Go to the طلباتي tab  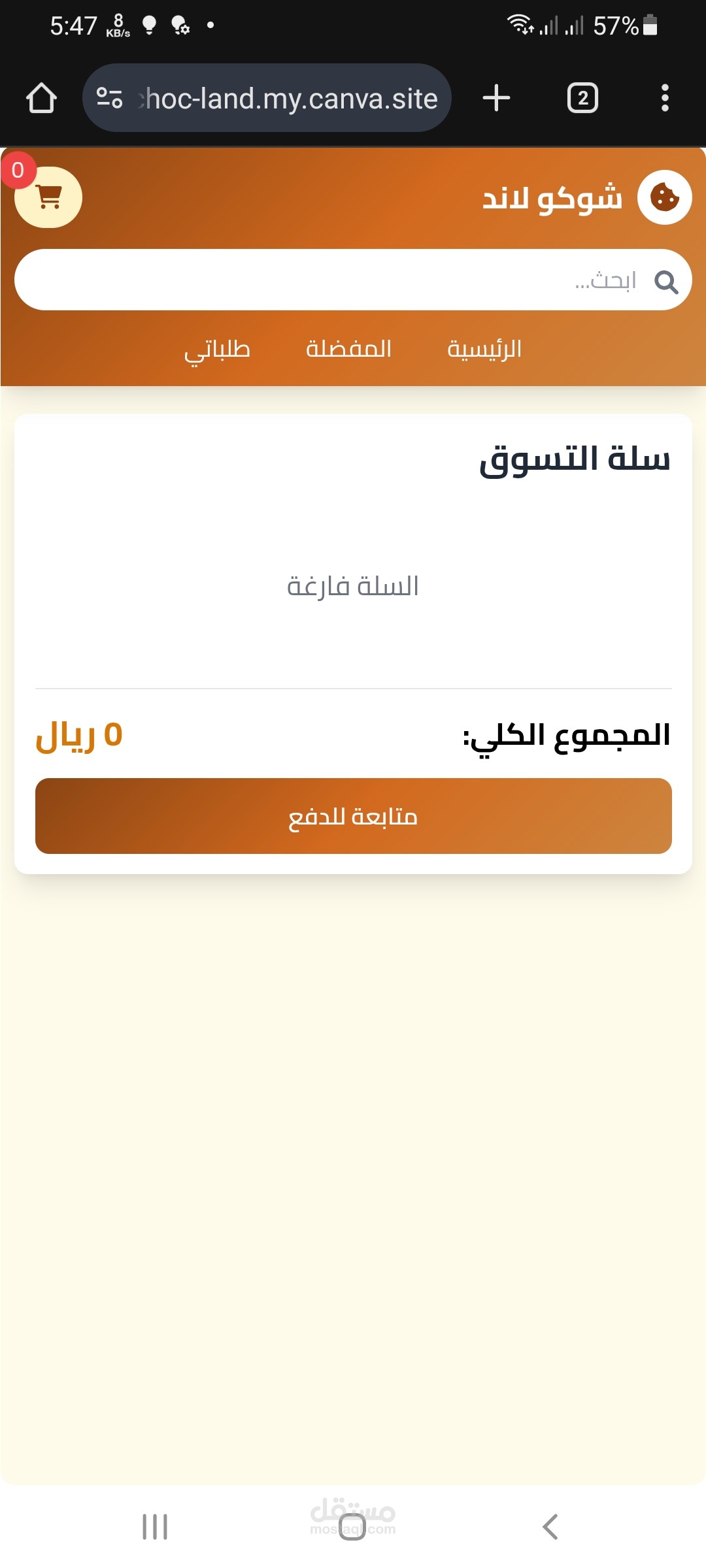[x=217, y=350]
